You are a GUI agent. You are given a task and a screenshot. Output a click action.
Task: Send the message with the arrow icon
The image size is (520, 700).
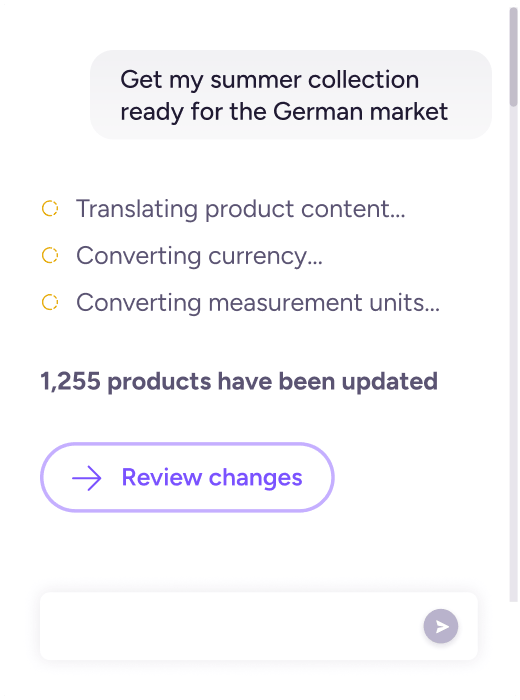point(441,626)
